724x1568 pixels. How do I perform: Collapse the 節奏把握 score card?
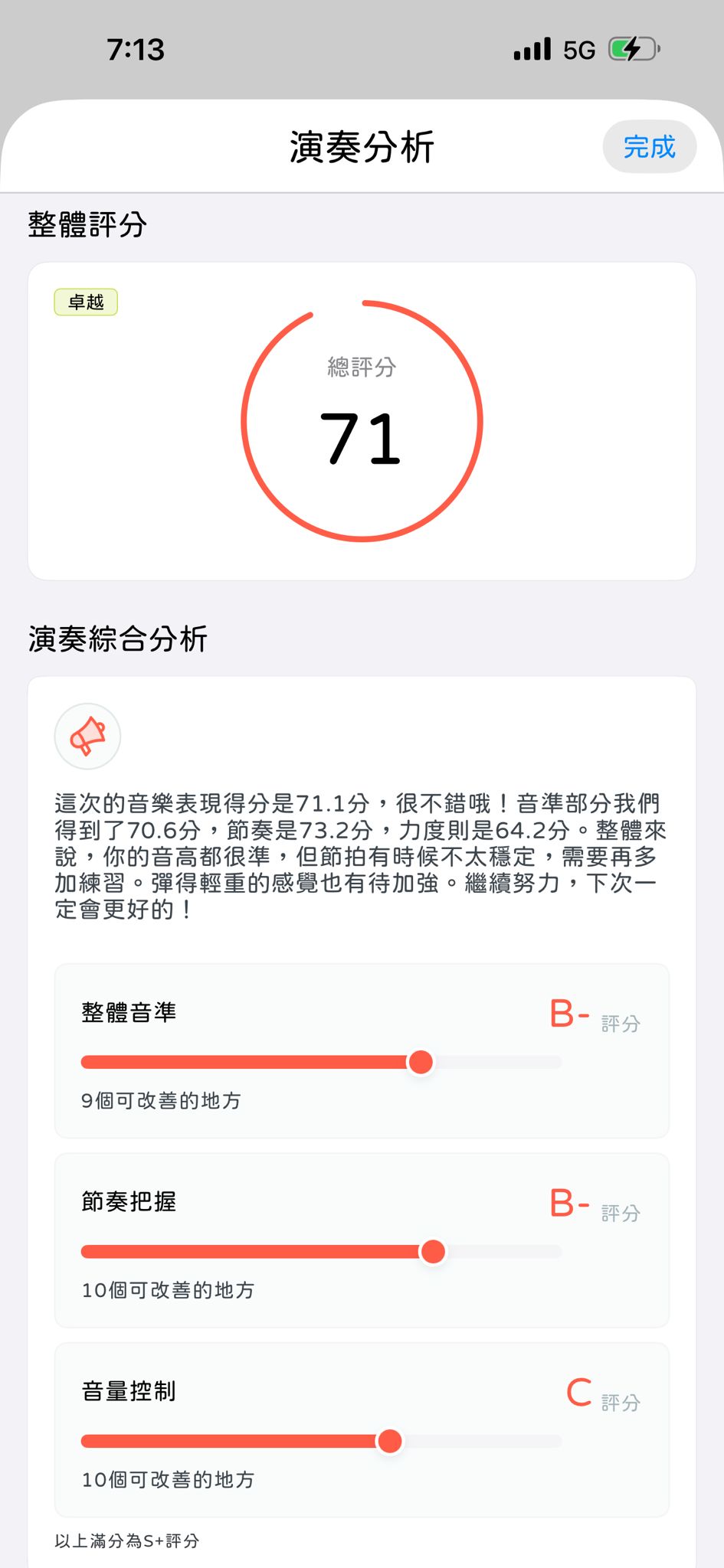[129, 1202]
